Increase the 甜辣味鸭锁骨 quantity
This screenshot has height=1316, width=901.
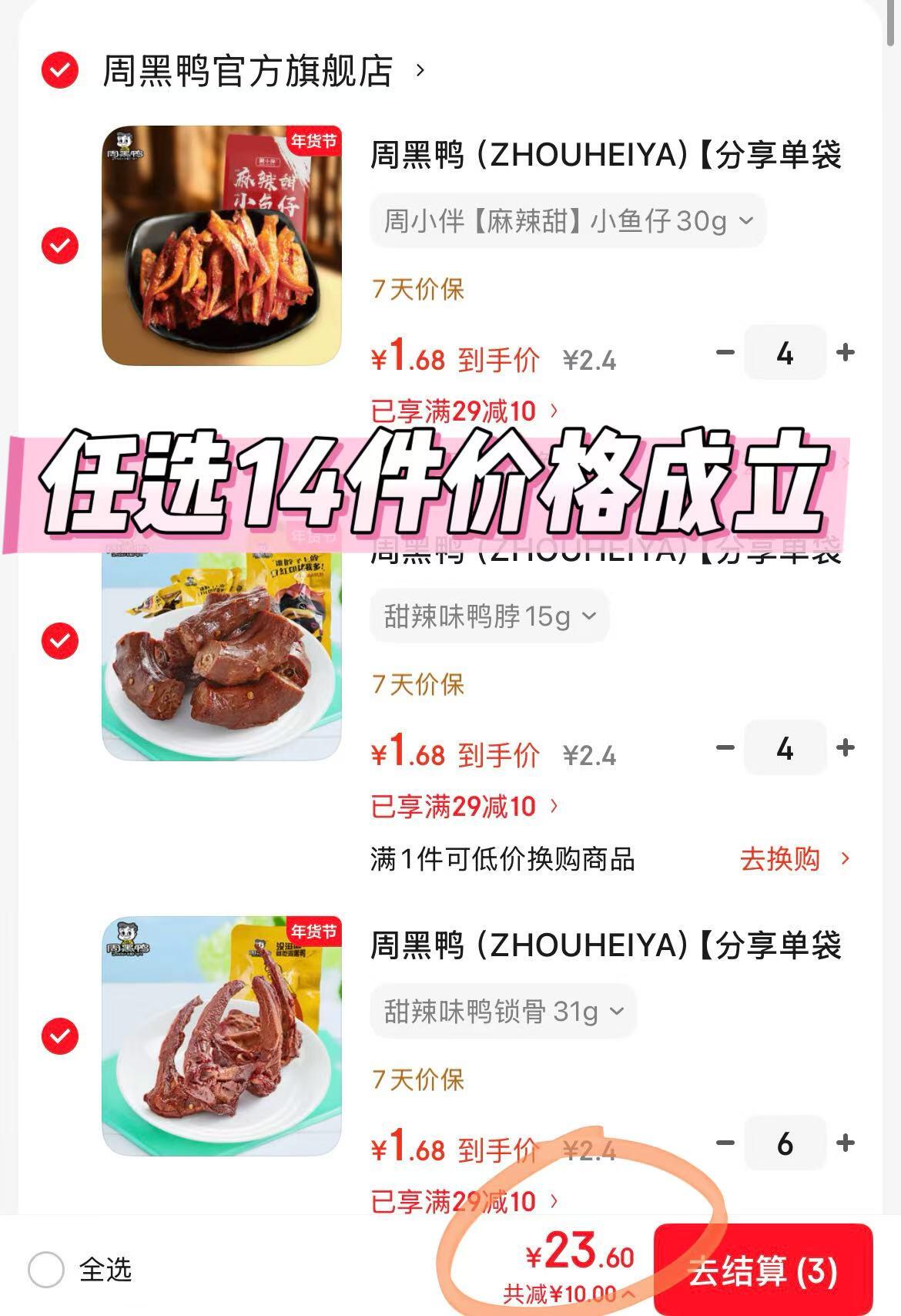click(x=846, y=1143)
